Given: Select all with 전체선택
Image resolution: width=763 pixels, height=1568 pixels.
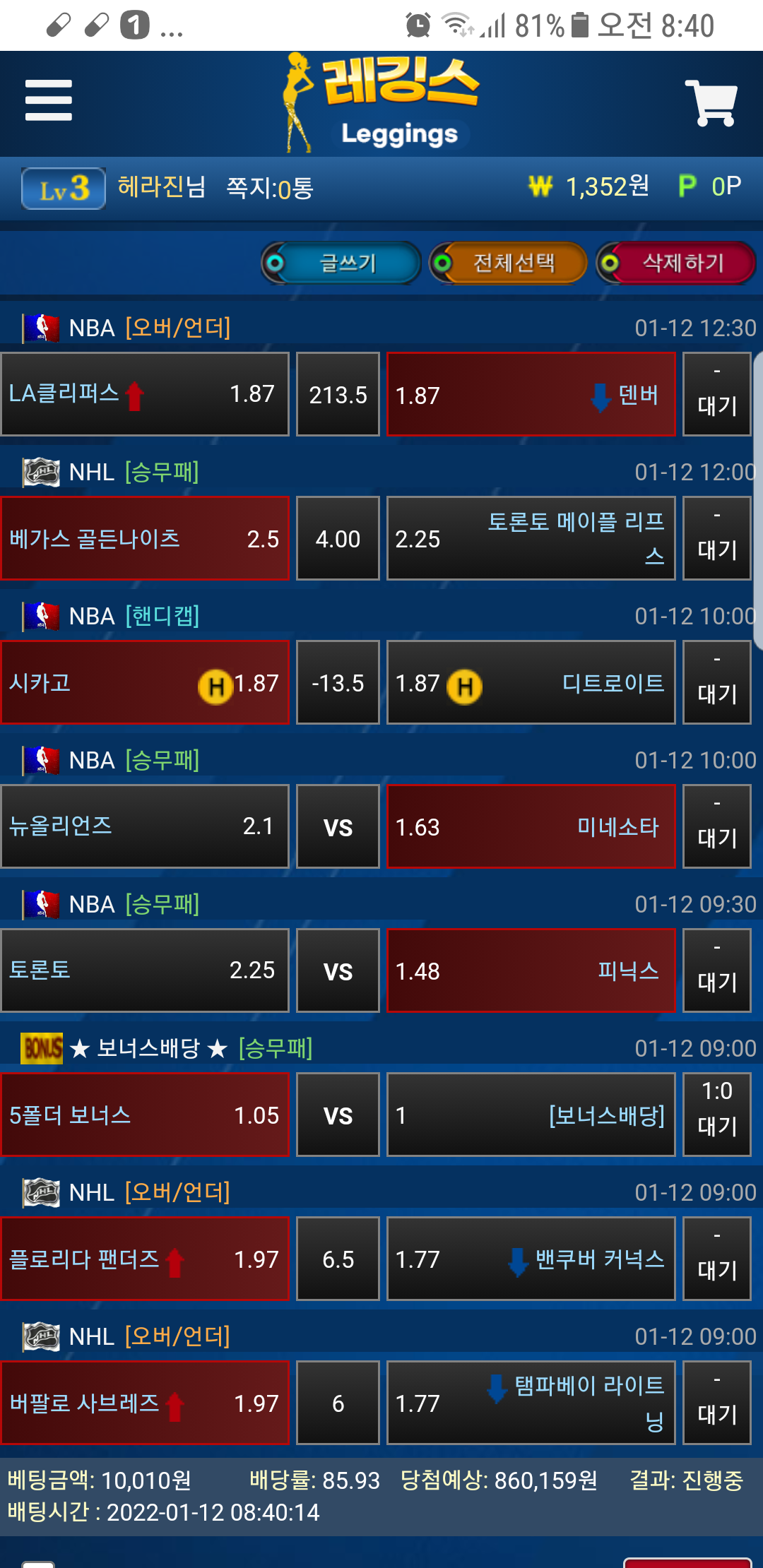Looking at the screenshot, I should click(x=509, y=263).
